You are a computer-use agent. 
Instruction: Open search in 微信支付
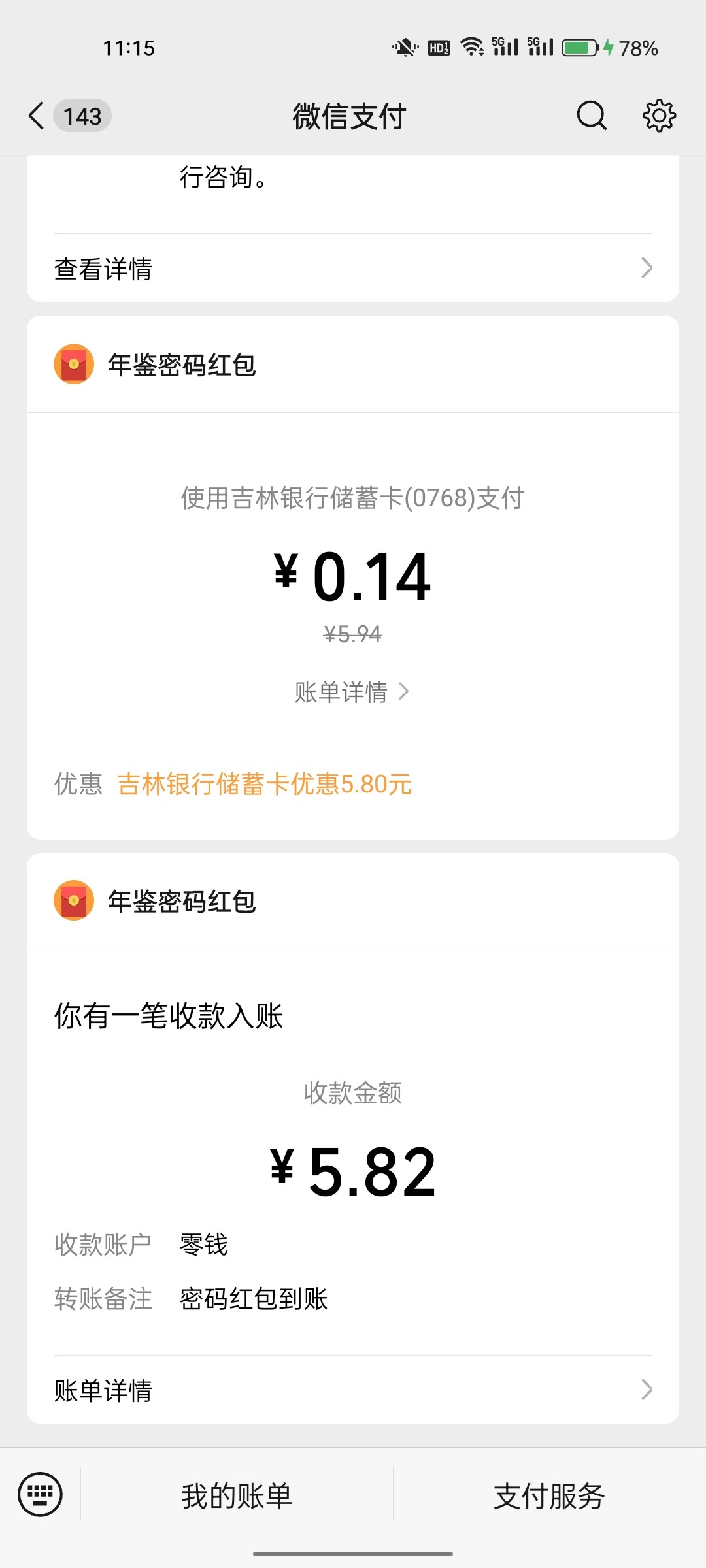(x=592, y=116)
